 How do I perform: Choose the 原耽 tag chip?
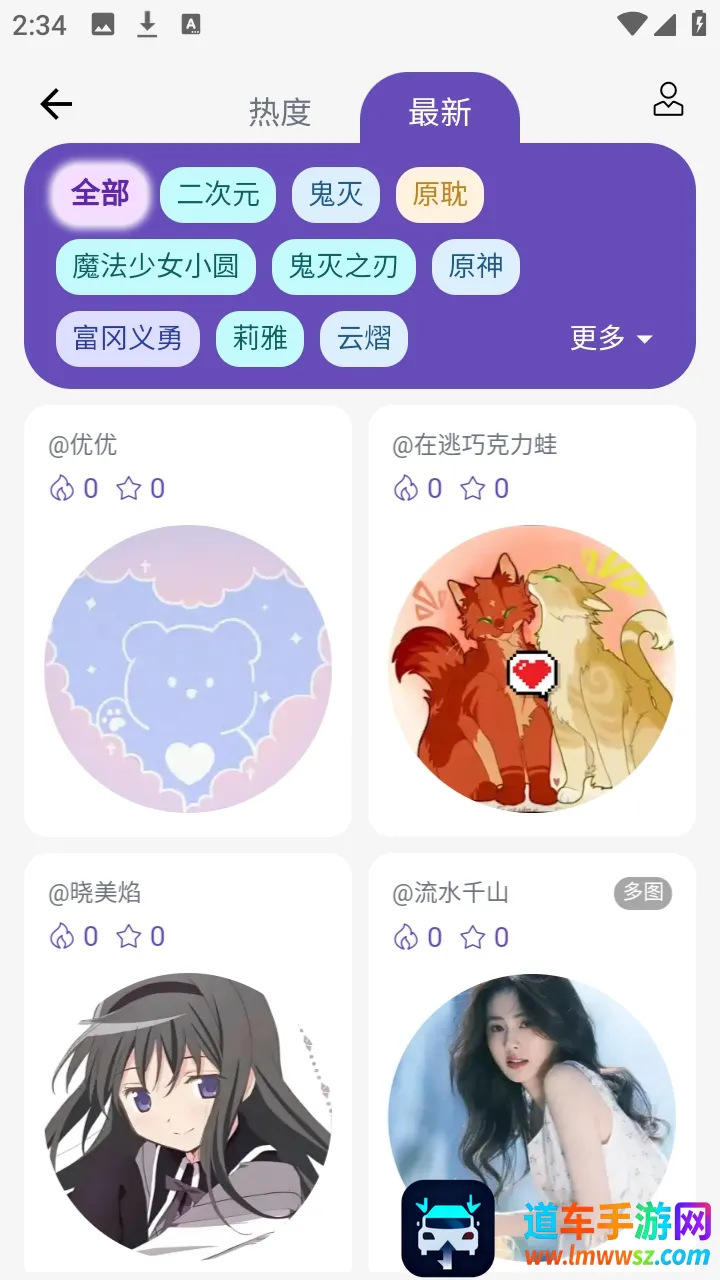point(440,194)
